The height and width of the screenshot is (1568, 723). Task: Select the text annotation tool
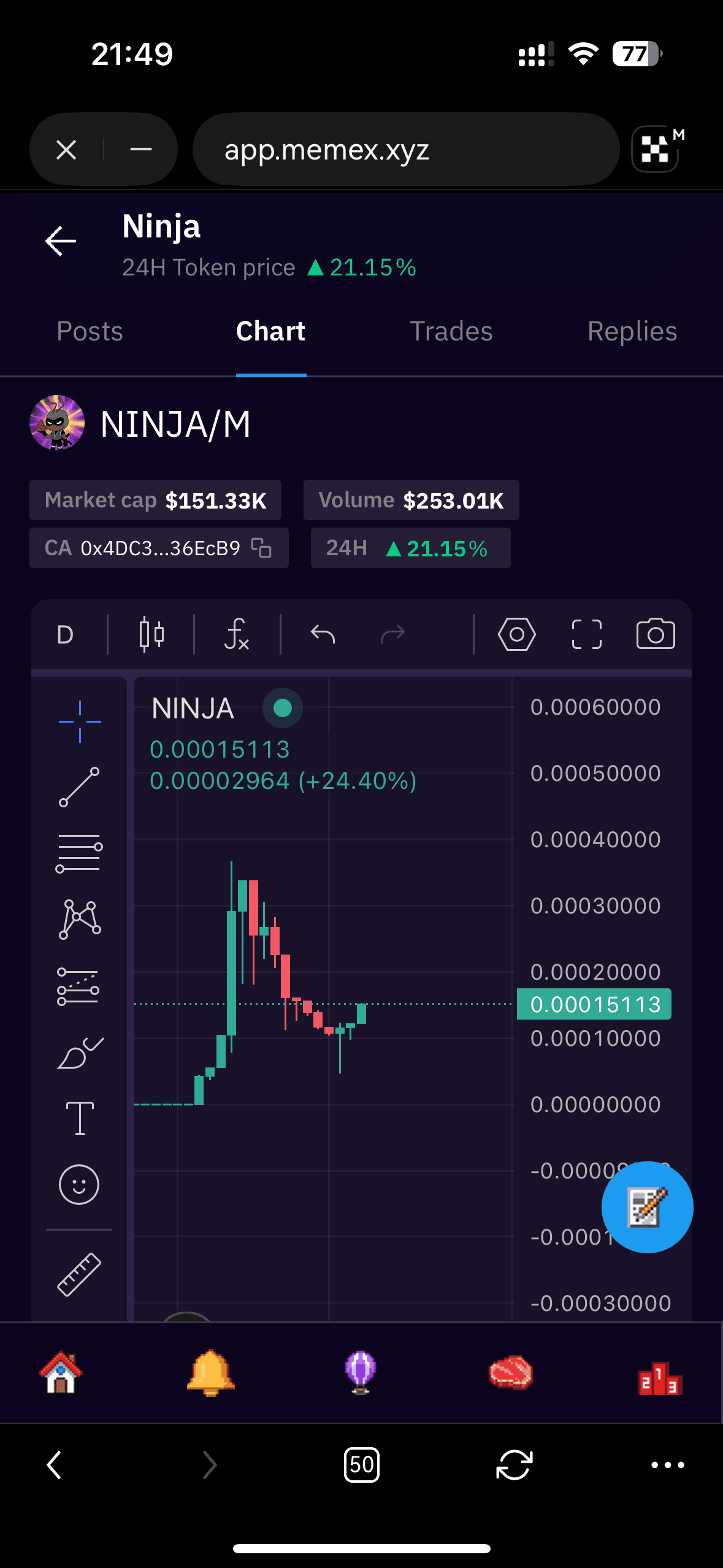pos(80,1118)
